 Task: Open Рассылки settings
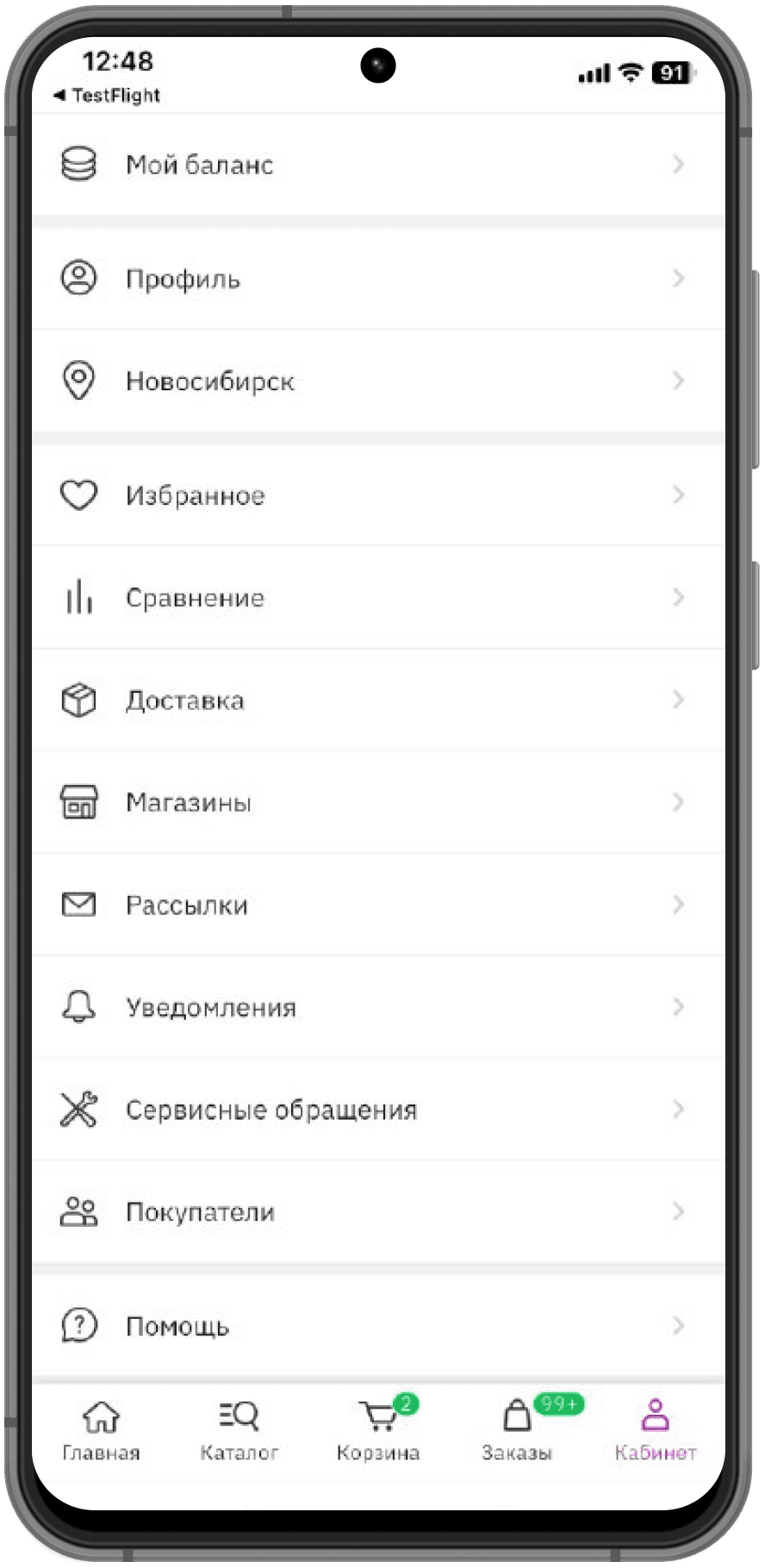(377, 905)
